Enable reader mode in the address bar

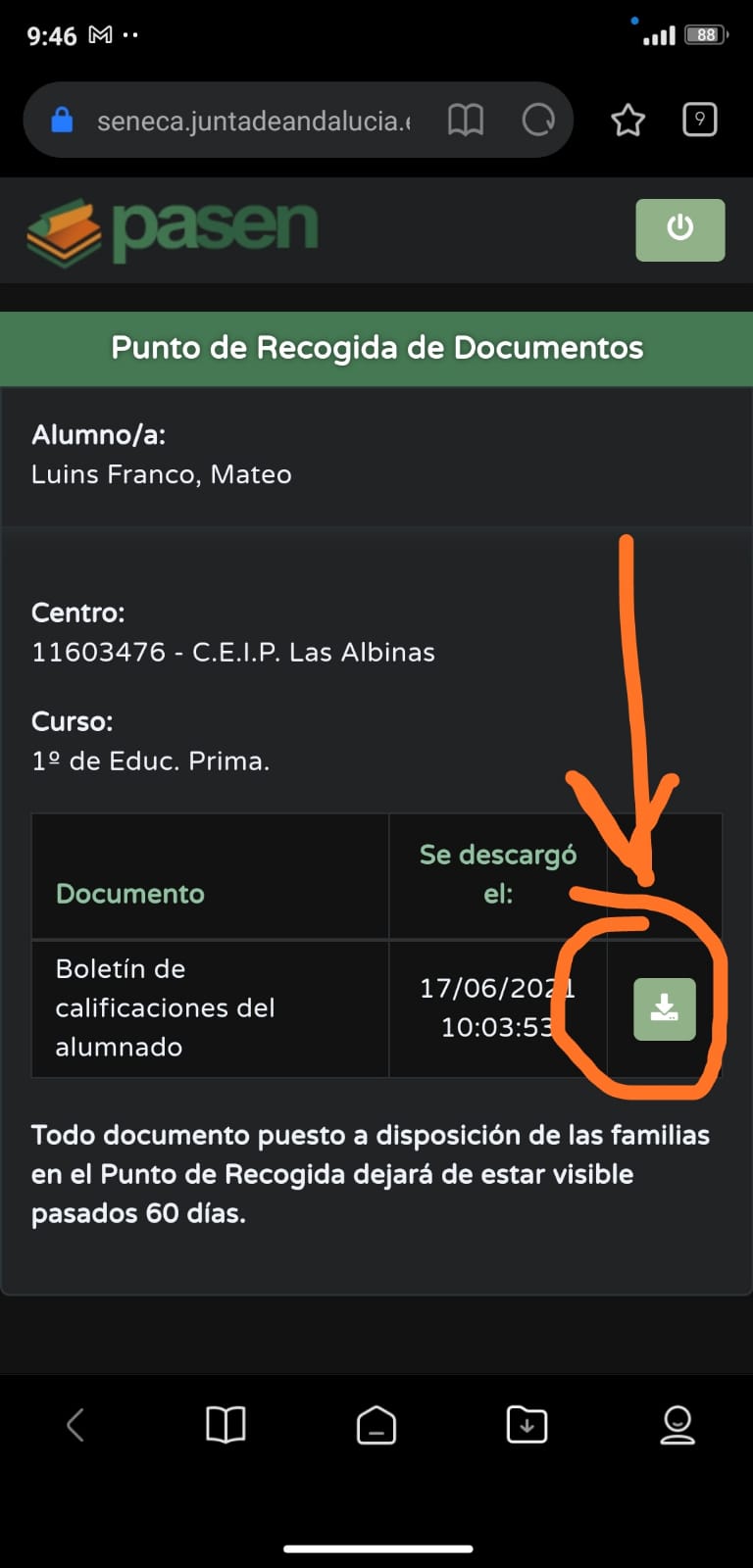click(466, 121)
